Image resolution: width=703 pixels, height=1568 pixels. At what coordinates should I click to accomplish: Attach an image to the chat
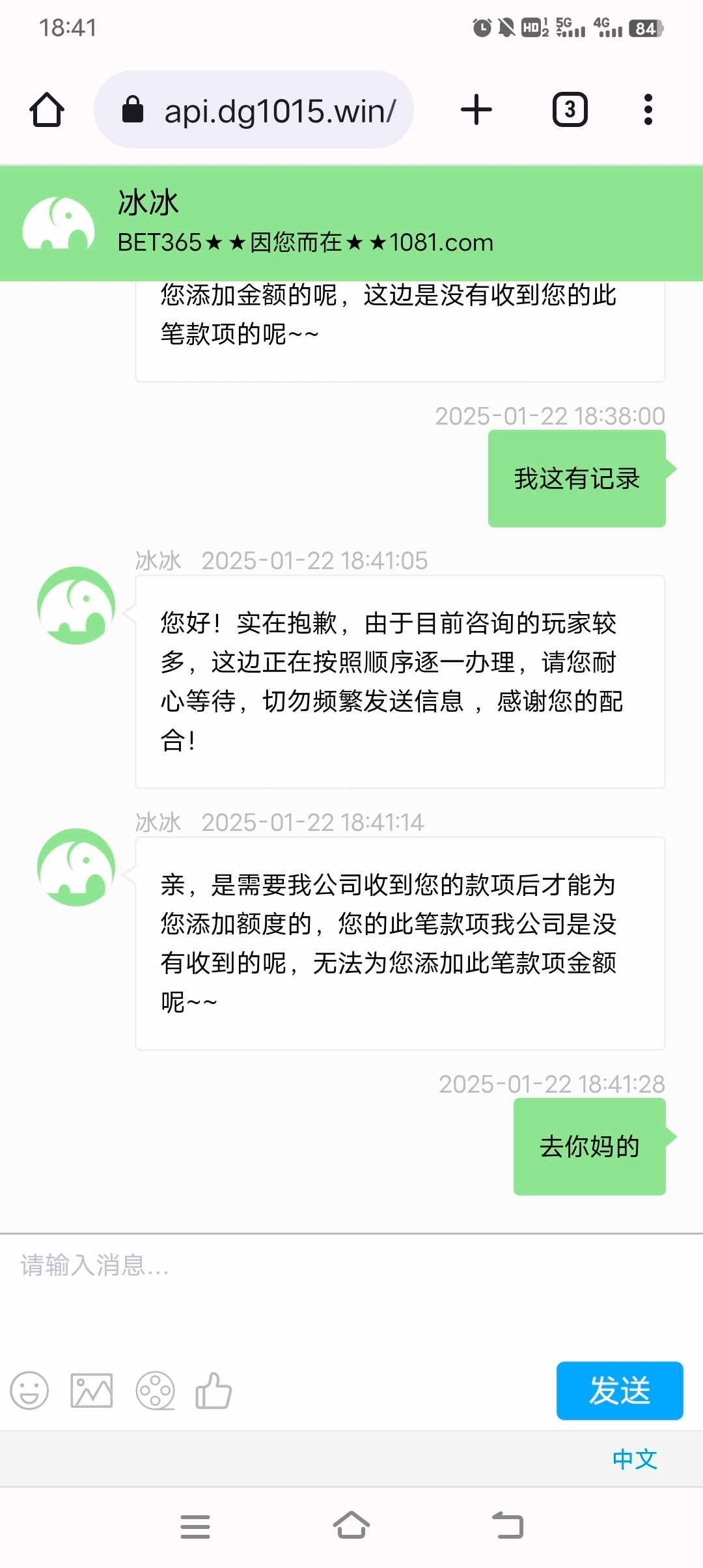(x=91, y=1390)
